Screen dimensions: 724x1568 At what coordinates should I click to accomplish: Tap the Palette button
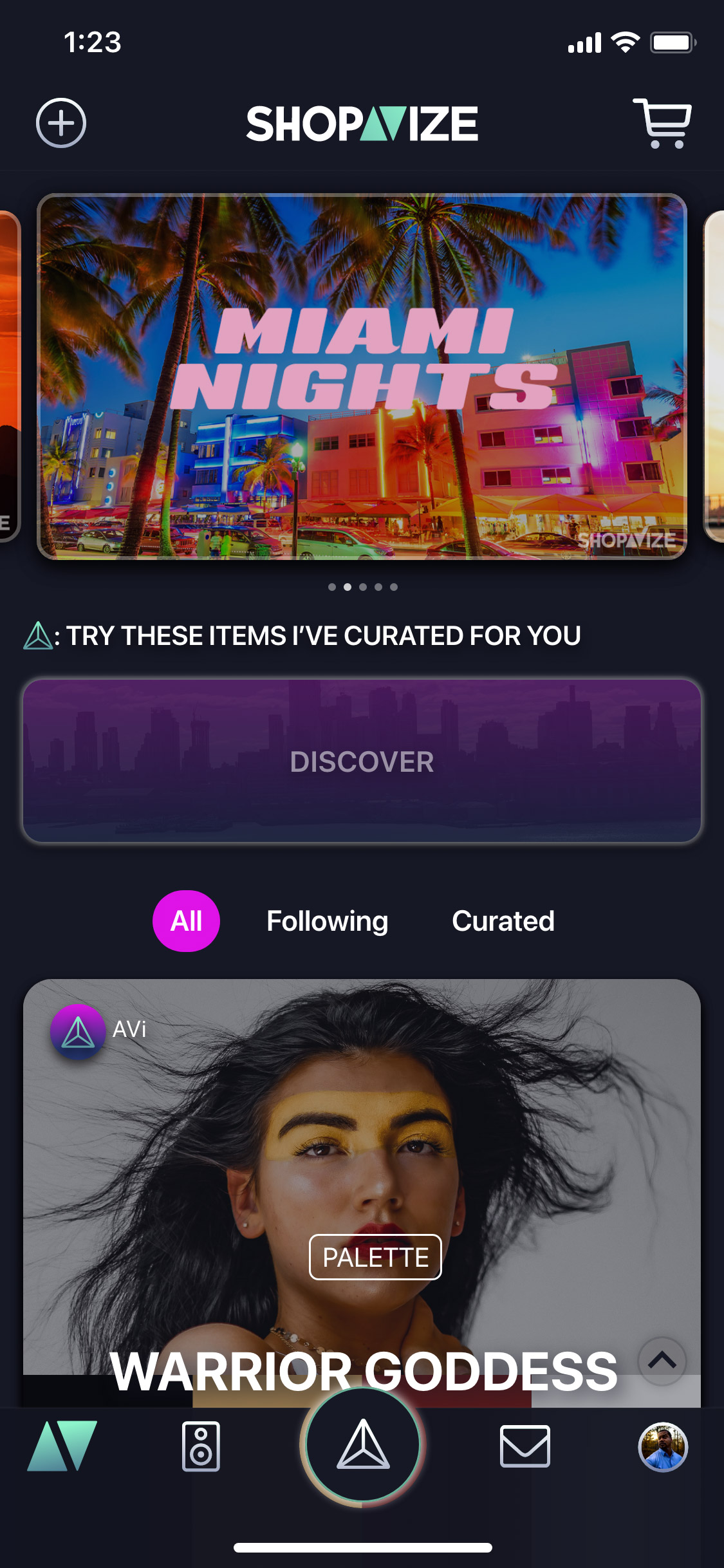[x=375, y=1257]
